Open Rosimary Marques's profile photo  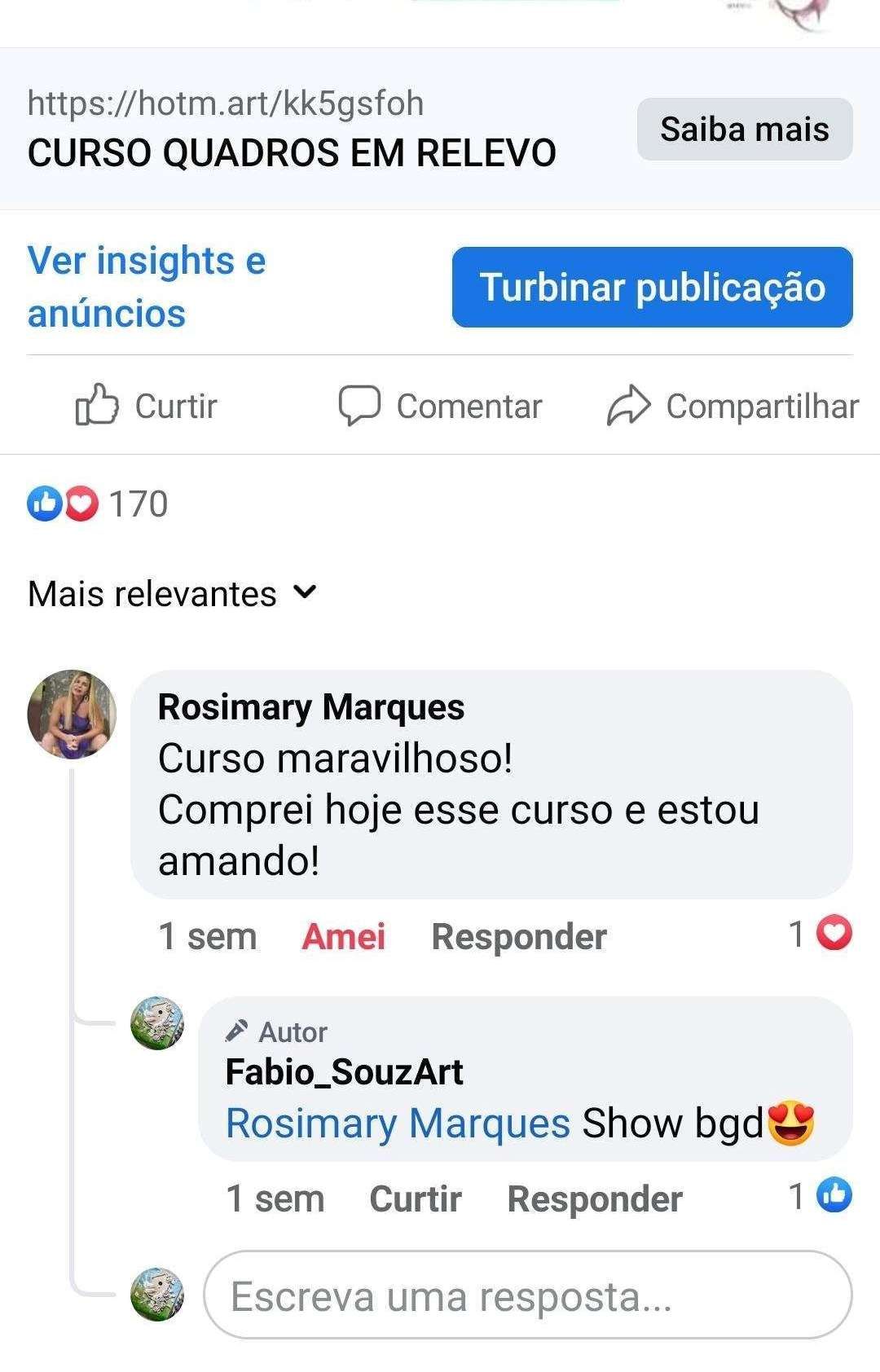72,715
